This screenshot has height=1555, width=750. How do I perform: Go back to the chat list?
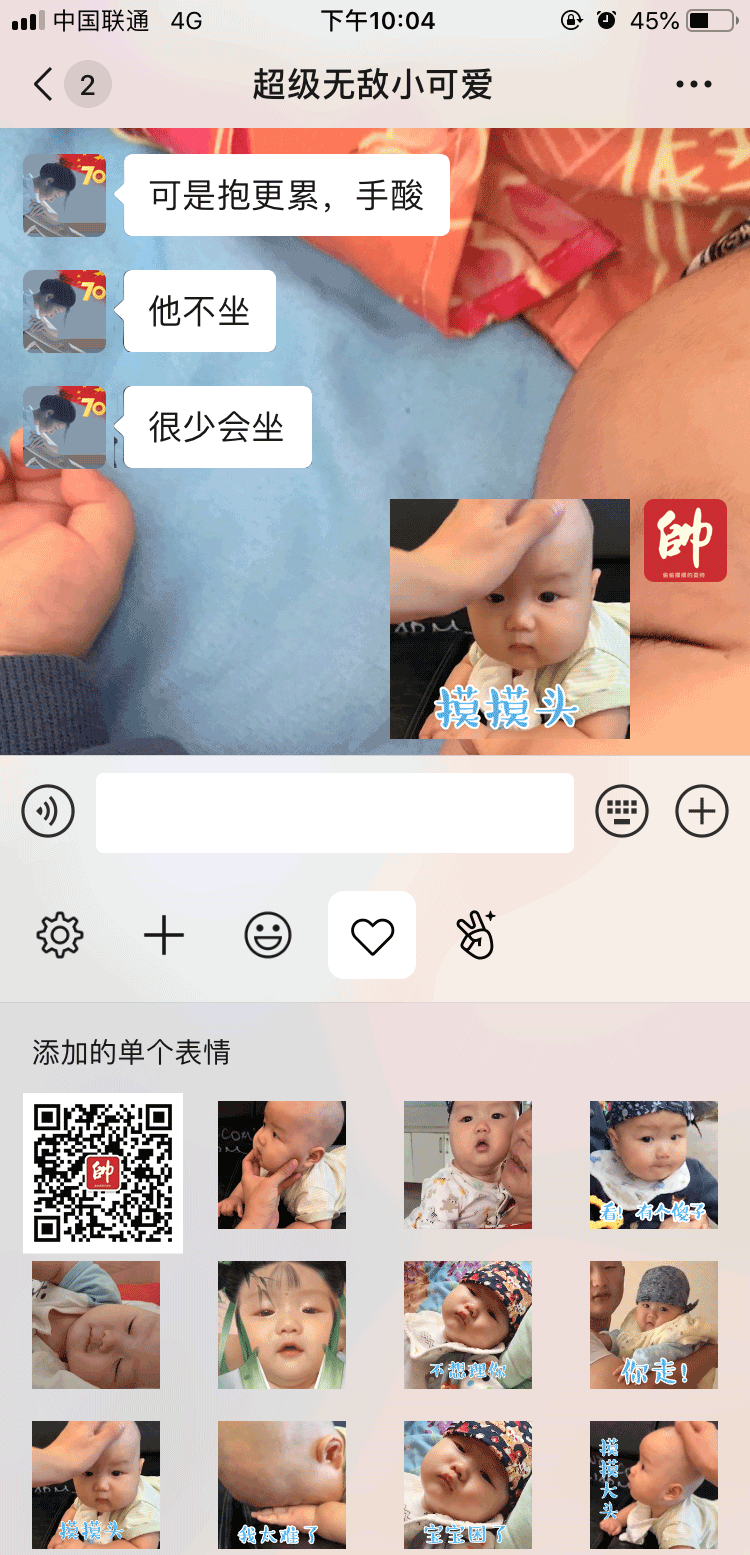click(x=43, y=84)
